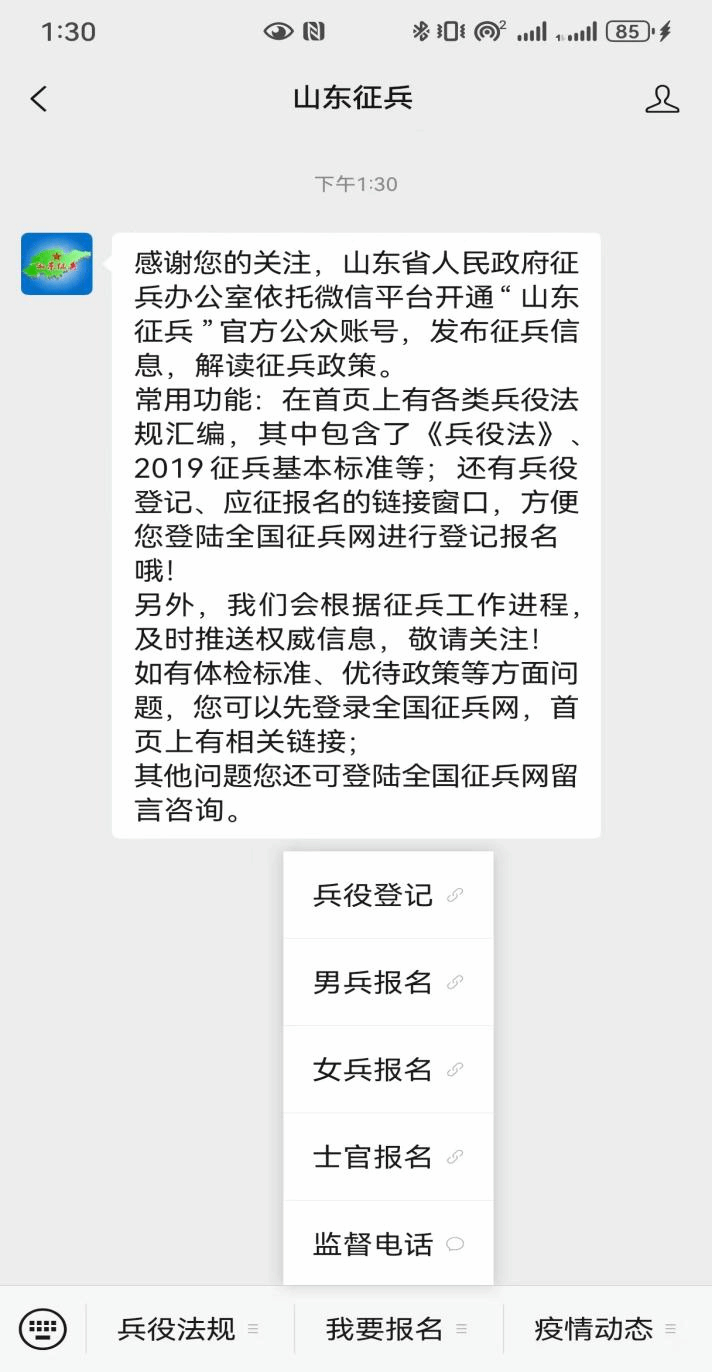Switch to keyboard input mode
The height and width of the screenshot is (1372, 712).
pyautogui.click(x=43, y=1329)
